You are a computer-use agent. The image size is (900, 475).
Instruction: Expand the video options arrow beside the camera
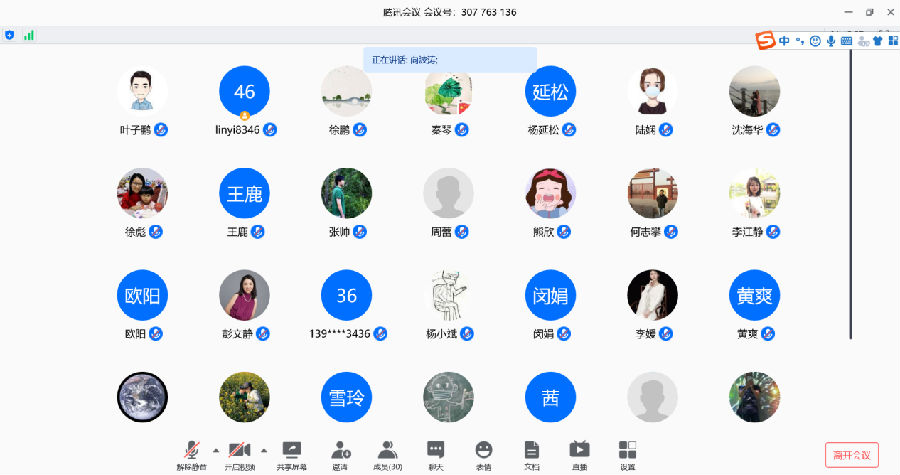pyautogui.click(x=263, y=450)
